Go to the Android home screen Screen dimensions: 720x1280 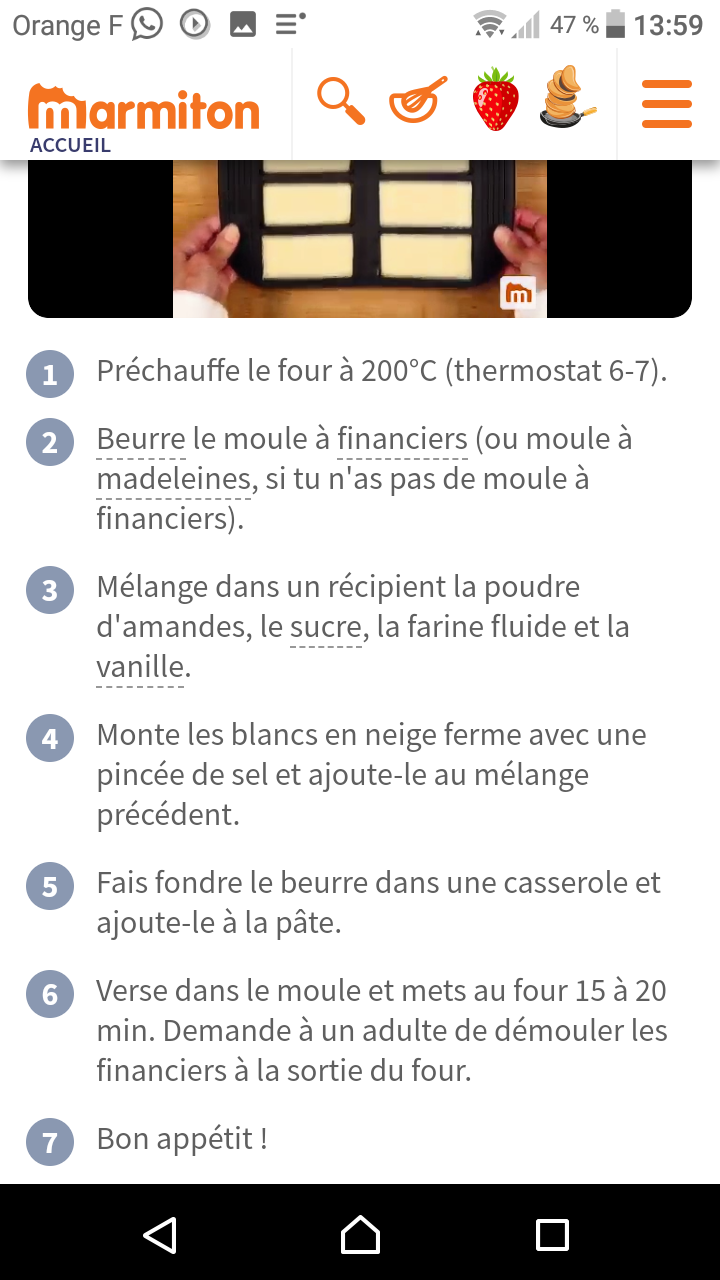[360, 1234]
